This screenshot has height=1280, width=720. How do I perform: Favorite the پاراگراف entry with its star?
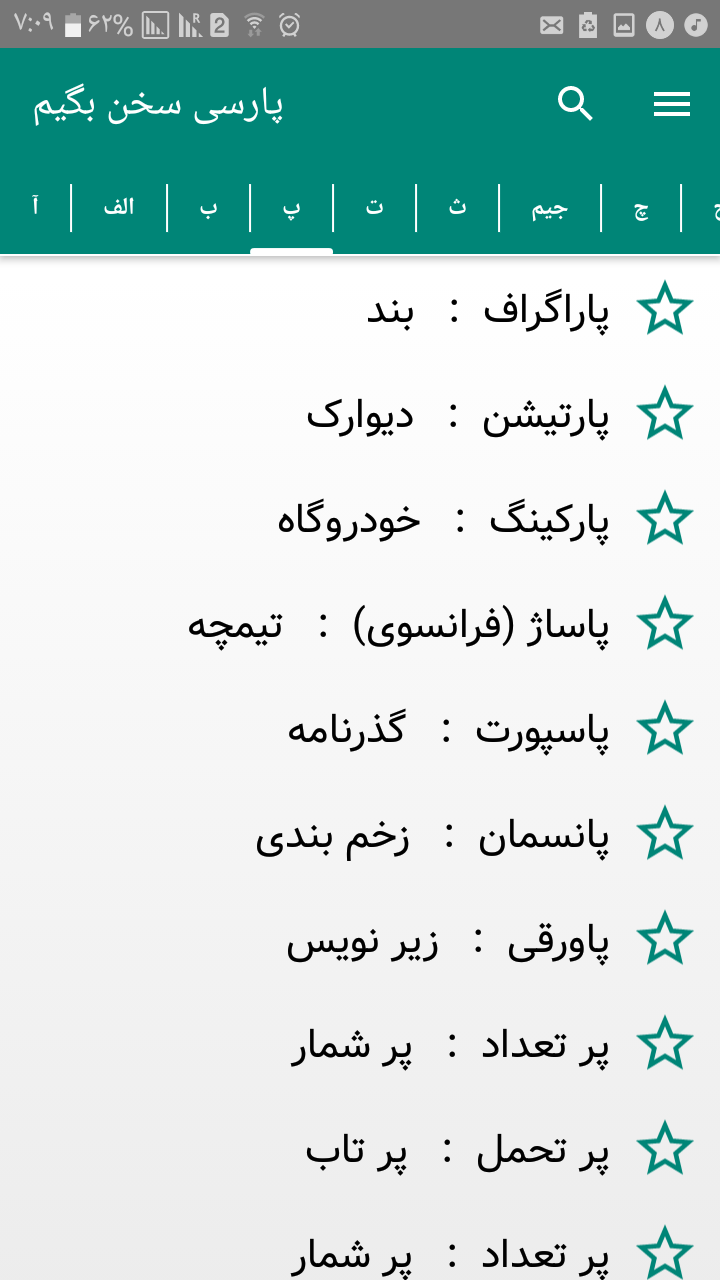665,308
